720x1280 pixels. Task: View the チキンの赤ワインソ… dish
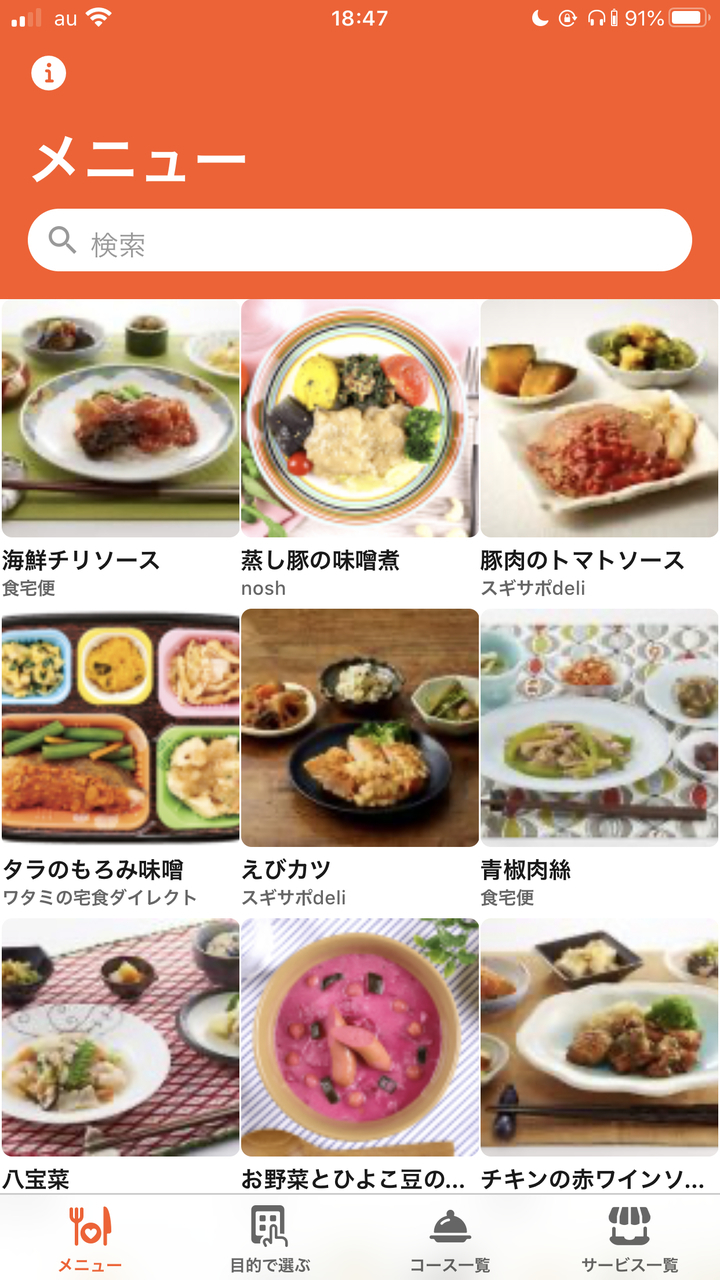coord(599,1038)
